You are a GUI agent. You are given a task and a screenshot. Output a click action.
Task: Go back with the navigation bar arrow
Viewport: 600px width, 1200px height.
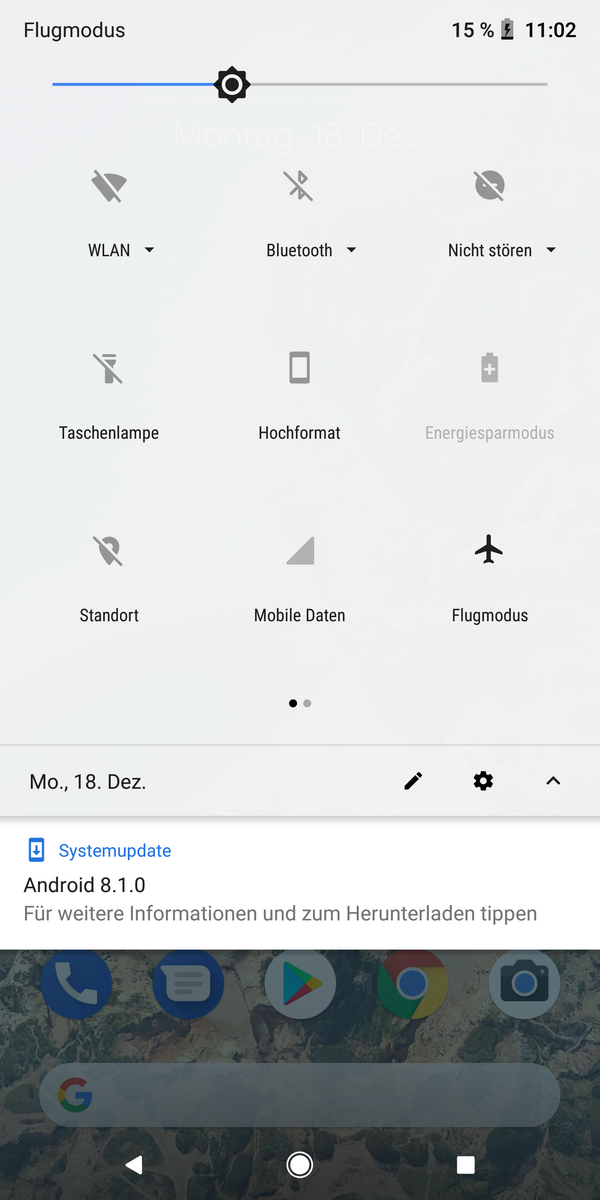pos(133,1164)
